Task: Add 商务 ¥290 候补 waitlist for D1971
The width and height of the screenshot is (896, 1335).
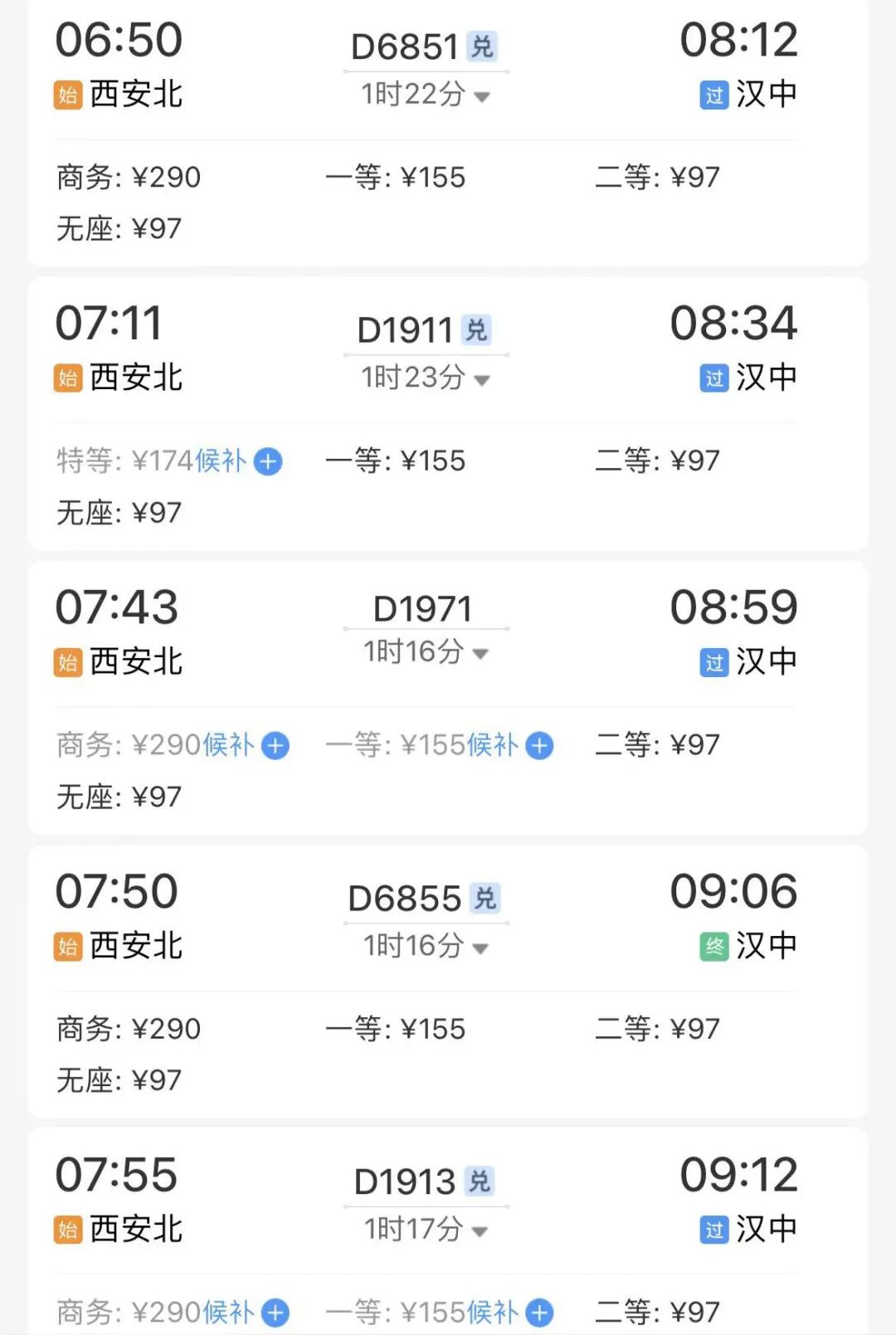Action: tap(275, 745)
